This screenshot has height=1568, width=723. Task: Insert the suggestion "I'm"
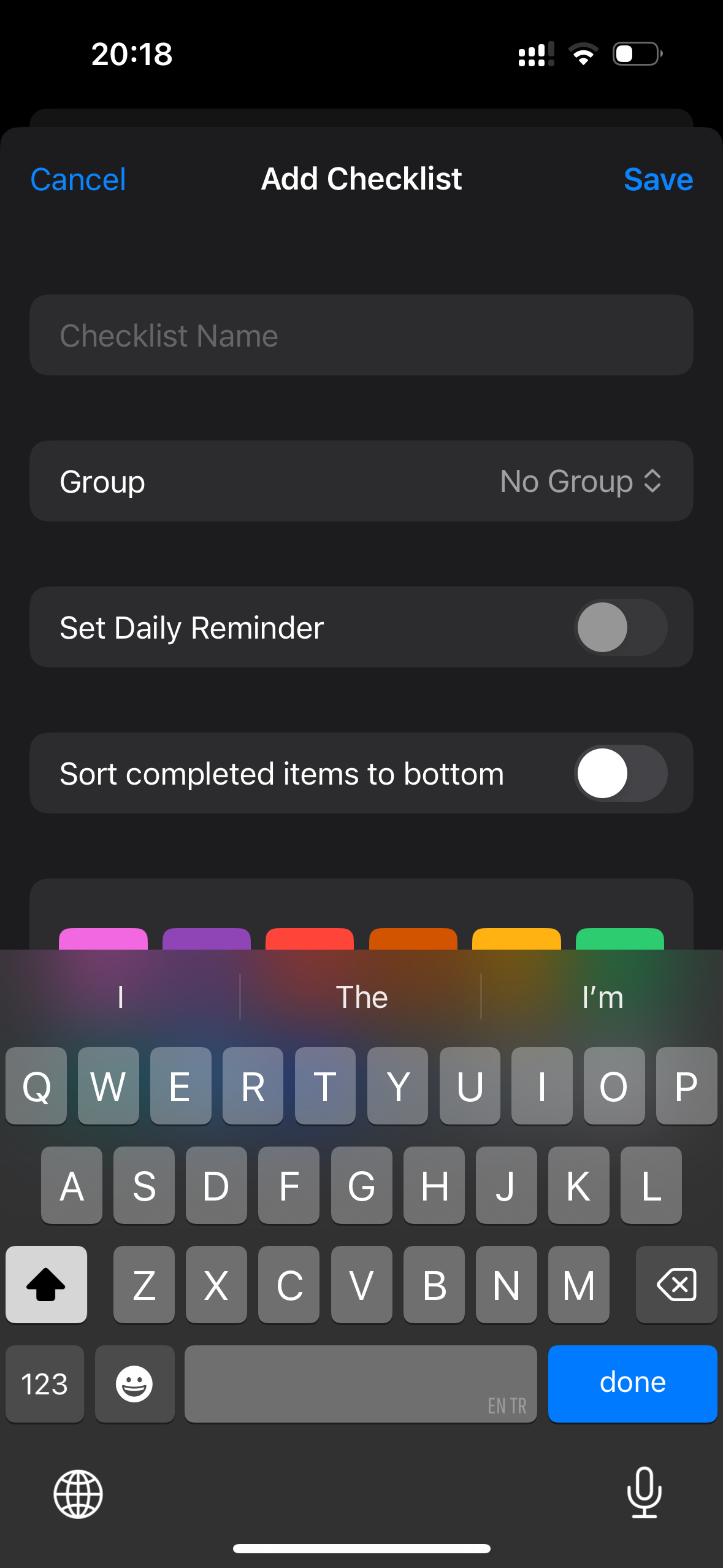[x=602, y=997]
